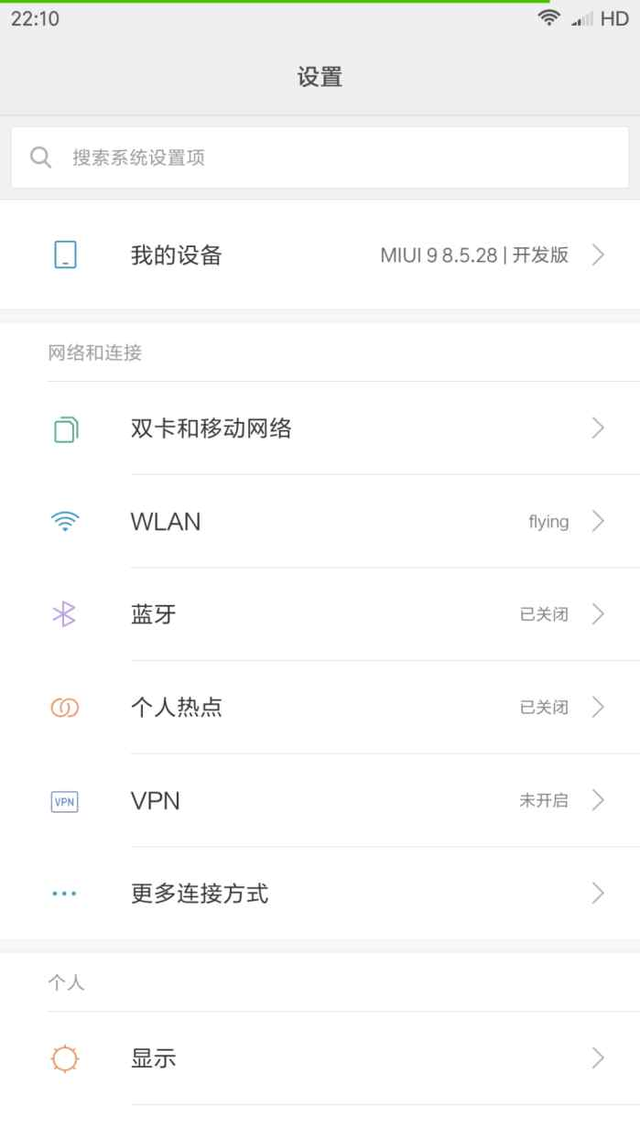Viewport: 640px width, 1138px height.
Task: Open VPN settings
Action: (320, 800)
